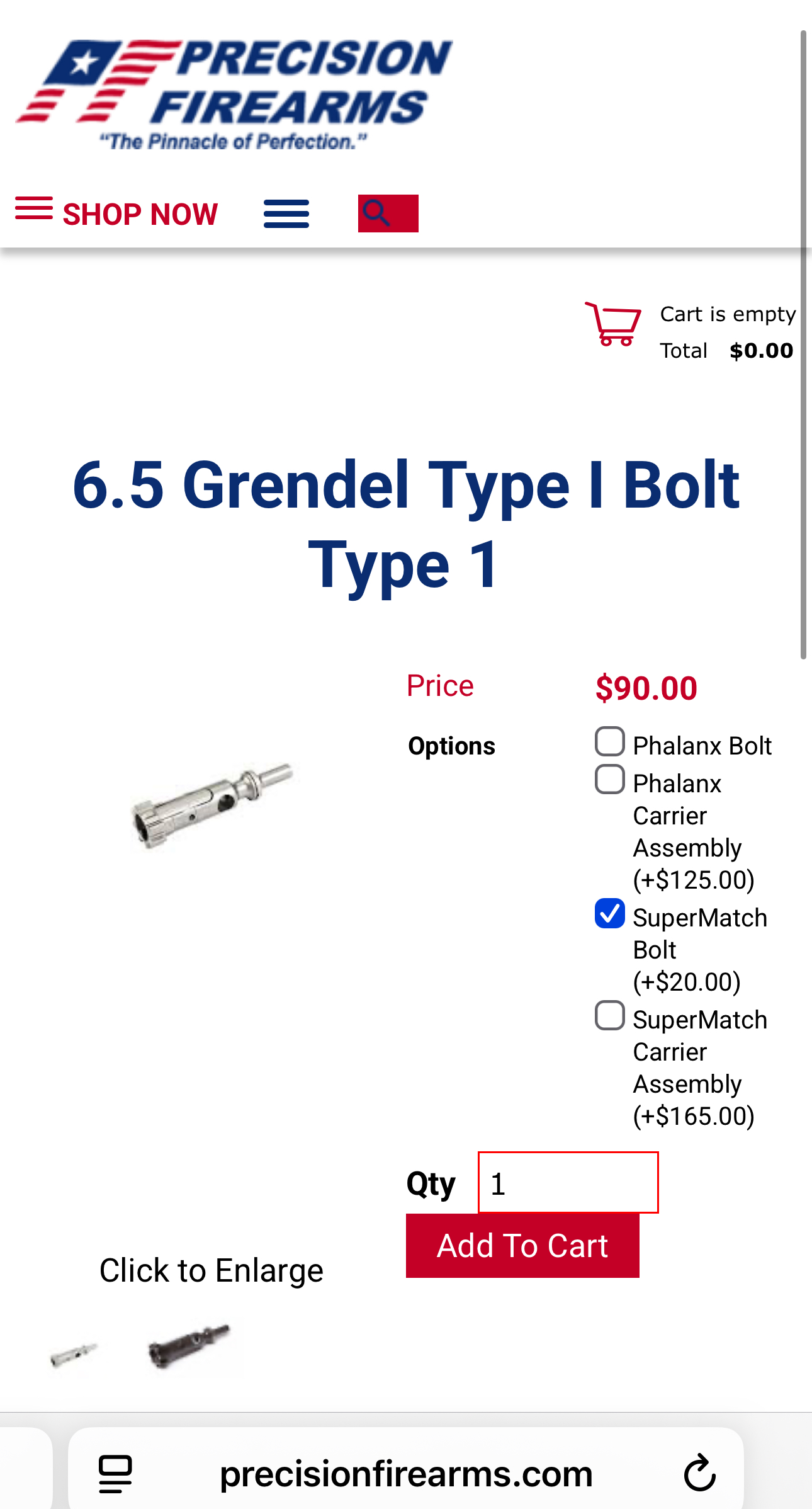The width and height of the screenshot is (812, 1509).
Task: Uncheck SuperMatch Bolt (+$20.00) option
Action: point(609,914)
